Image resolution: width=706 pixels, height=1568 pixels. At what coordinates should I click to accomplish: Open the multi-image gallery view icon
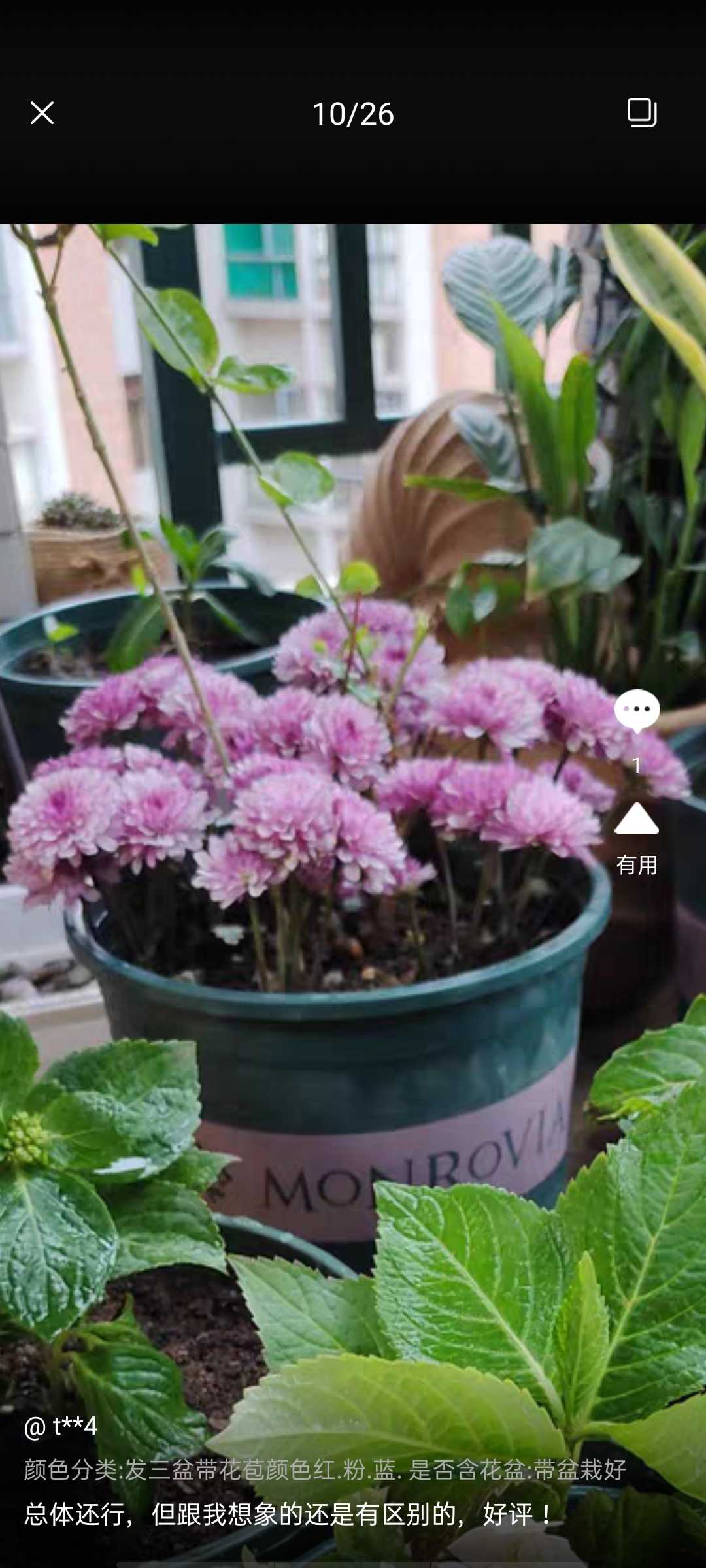click(642, 112)
